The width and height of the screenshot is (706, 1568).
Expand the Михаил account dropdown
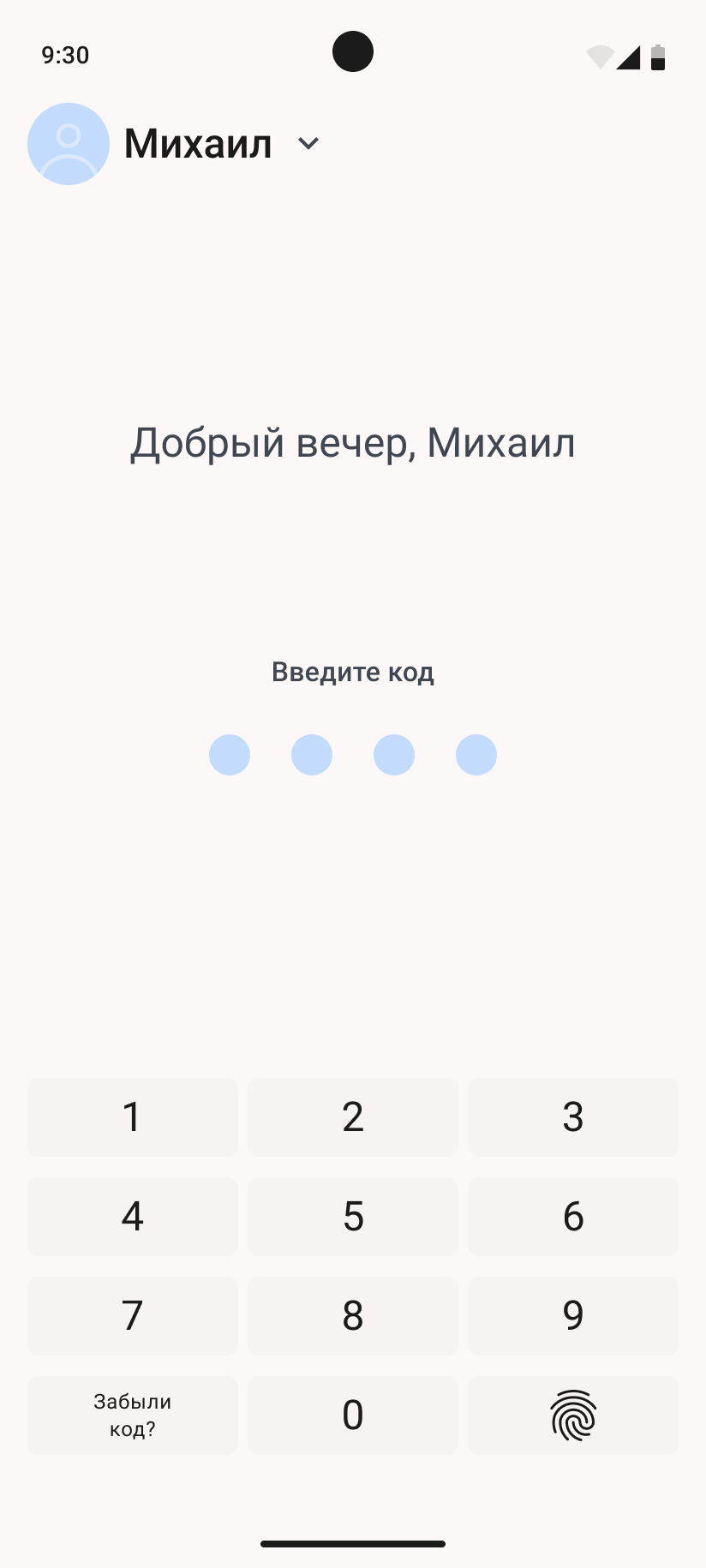(x=308, y=144)
